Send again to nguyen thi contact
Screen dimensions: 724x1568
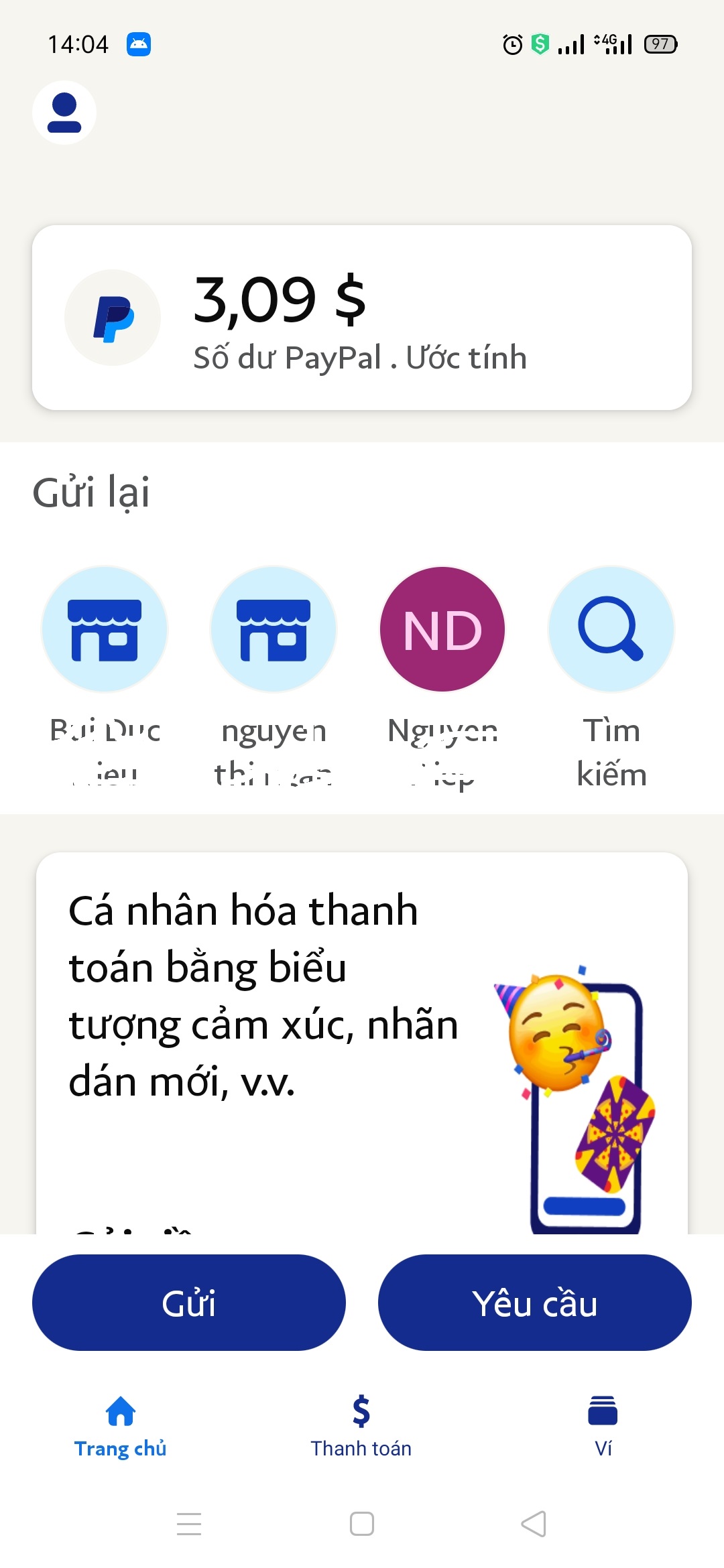274,629
